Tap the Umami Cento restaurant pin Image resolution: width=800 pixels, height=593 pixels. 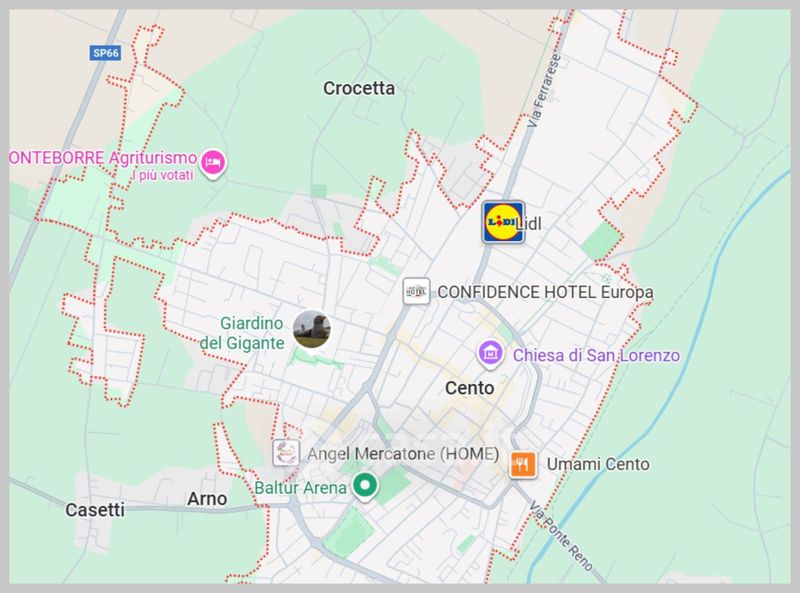pos(523,464)
